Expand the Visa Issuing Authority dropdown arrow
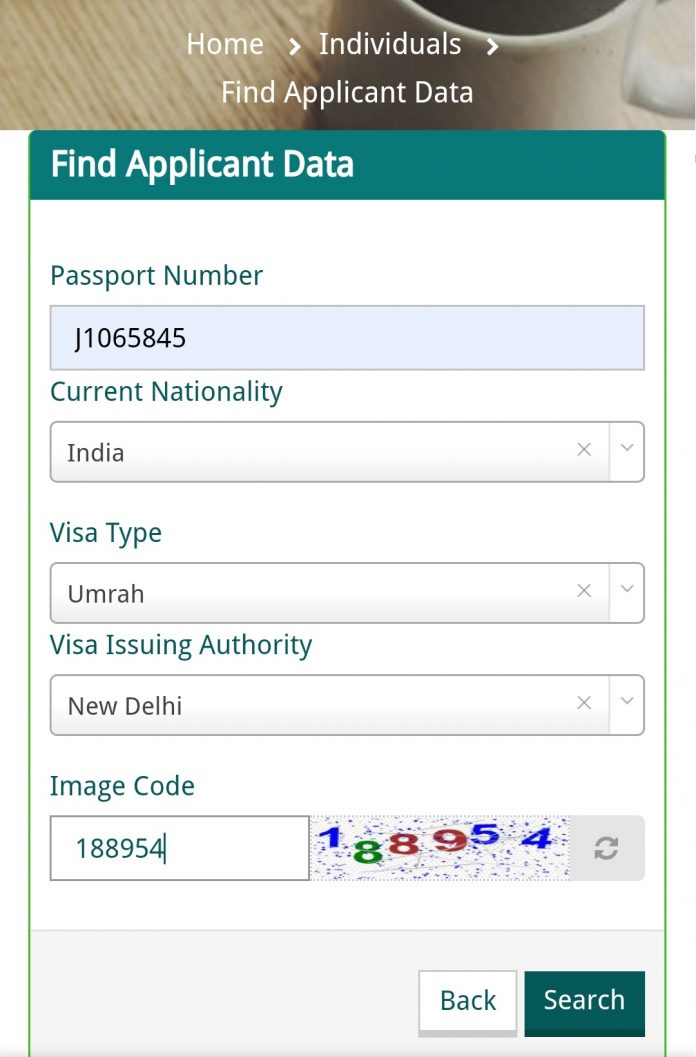 pyautogui.click(x=627, y=703)
